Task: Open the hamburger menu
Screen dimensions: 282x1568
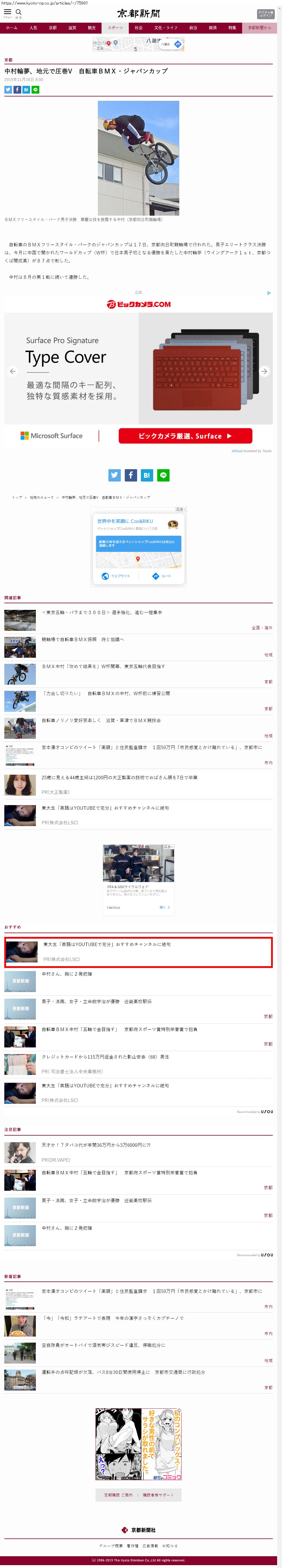Action: [7, 12]
